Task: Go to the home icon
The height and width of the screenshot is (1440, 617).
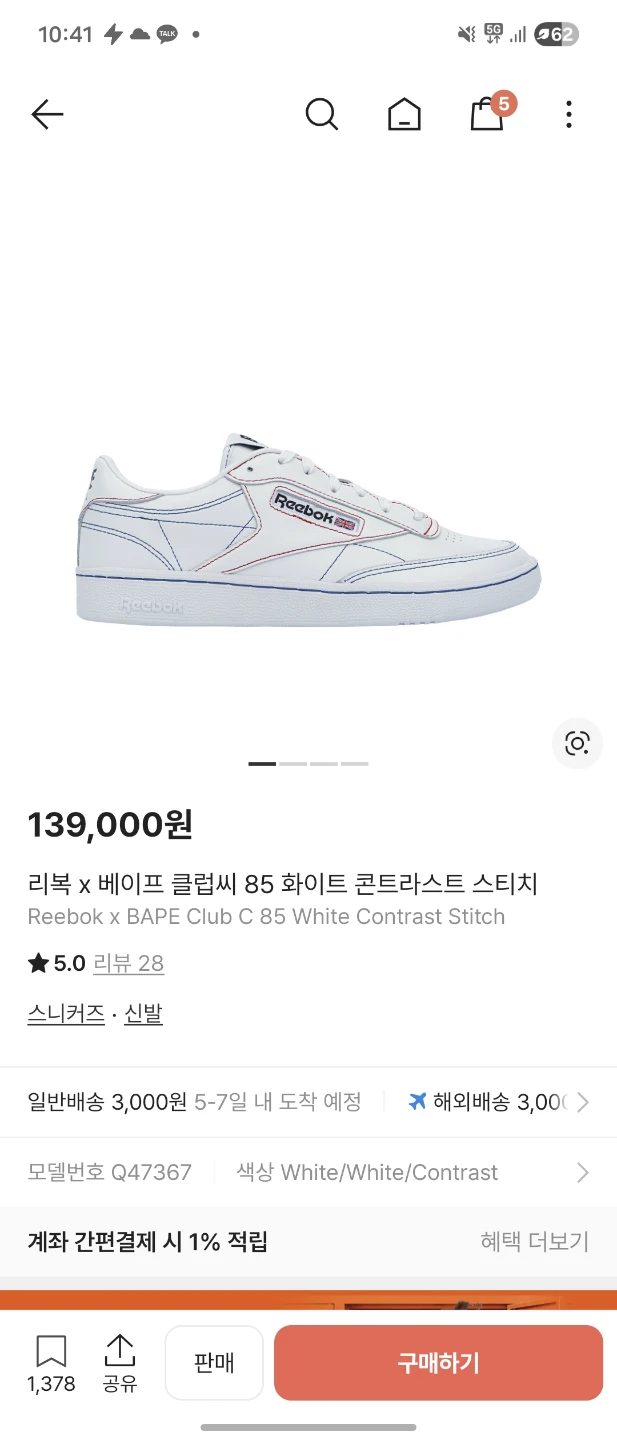Action: pyautogui.click(x=404, y=115)
